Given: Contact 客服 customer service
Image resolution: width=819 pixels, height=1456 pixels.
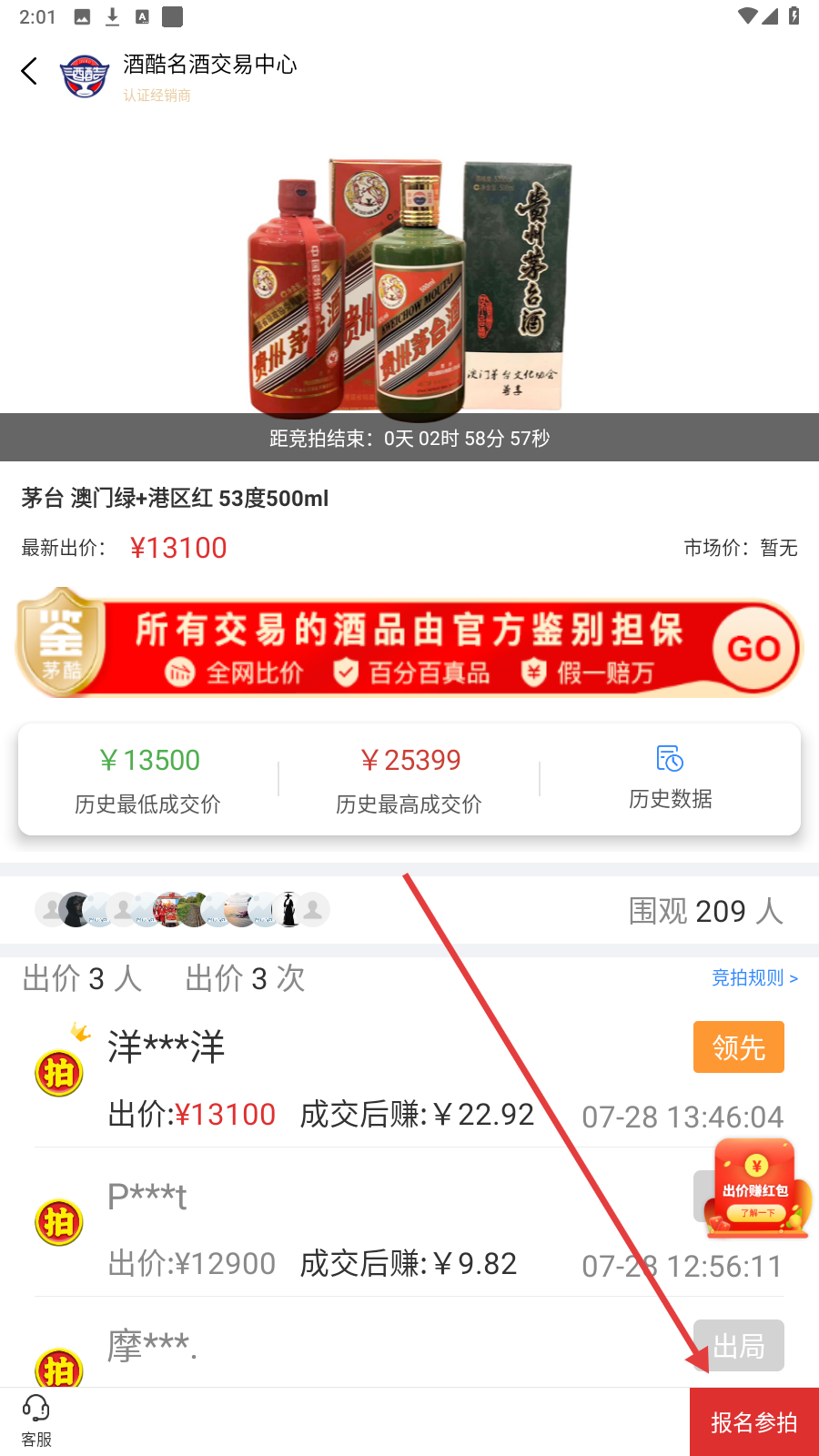Looking at the screenshot, I should [36, 1421].
